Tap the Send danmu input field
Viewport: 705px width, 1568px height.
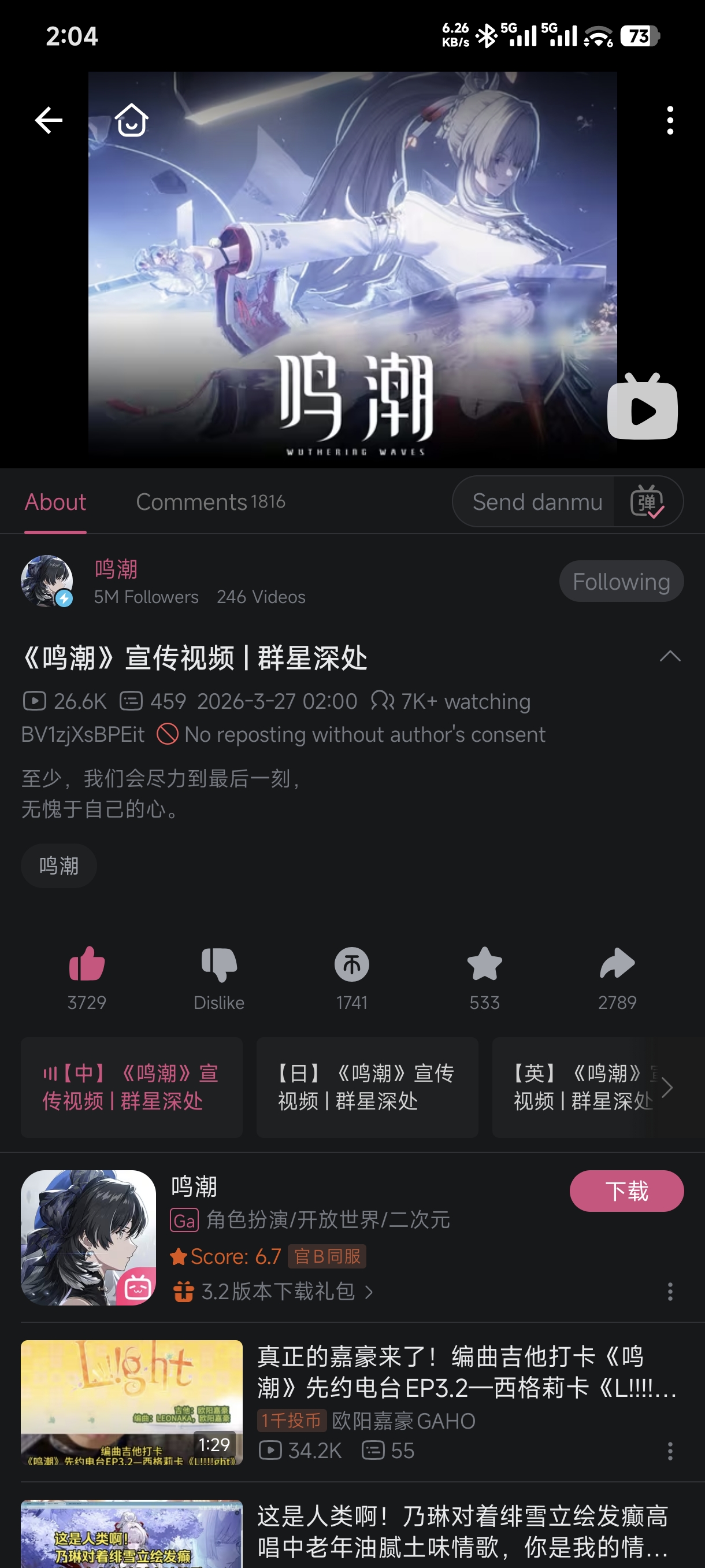click(536, 502)
